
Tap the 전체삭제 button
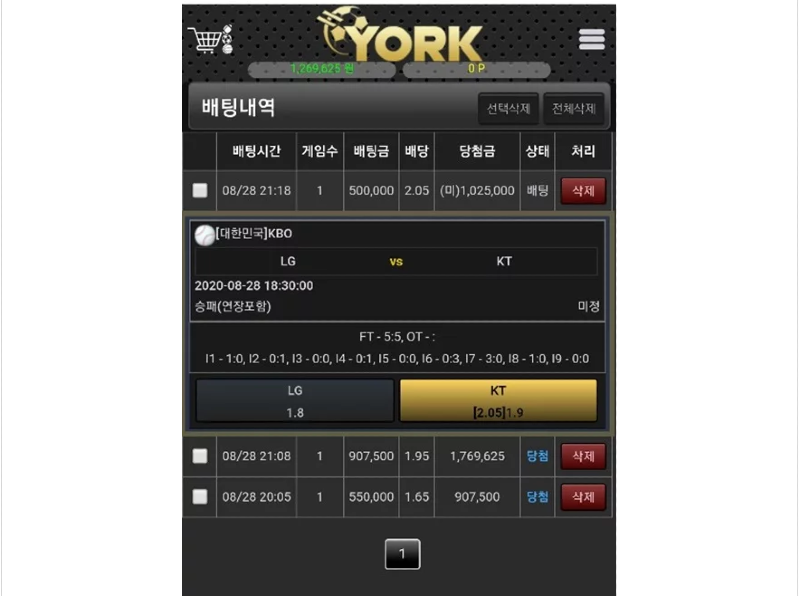pos(574,108)
